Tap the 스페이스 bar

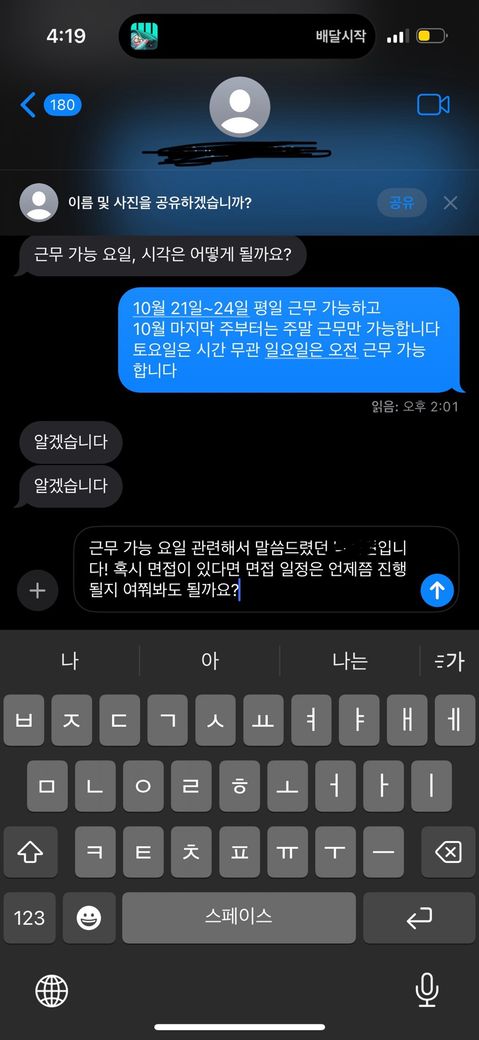coord(239,918)
